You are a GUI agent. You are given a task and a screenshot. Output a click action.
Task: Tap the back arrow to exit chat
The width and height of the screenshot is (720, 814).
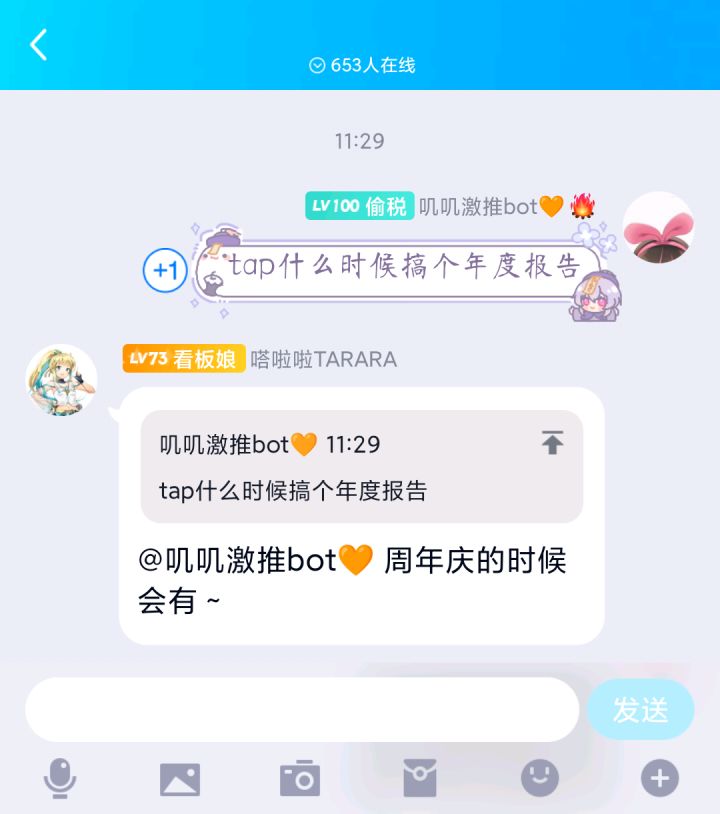[38, 45]
